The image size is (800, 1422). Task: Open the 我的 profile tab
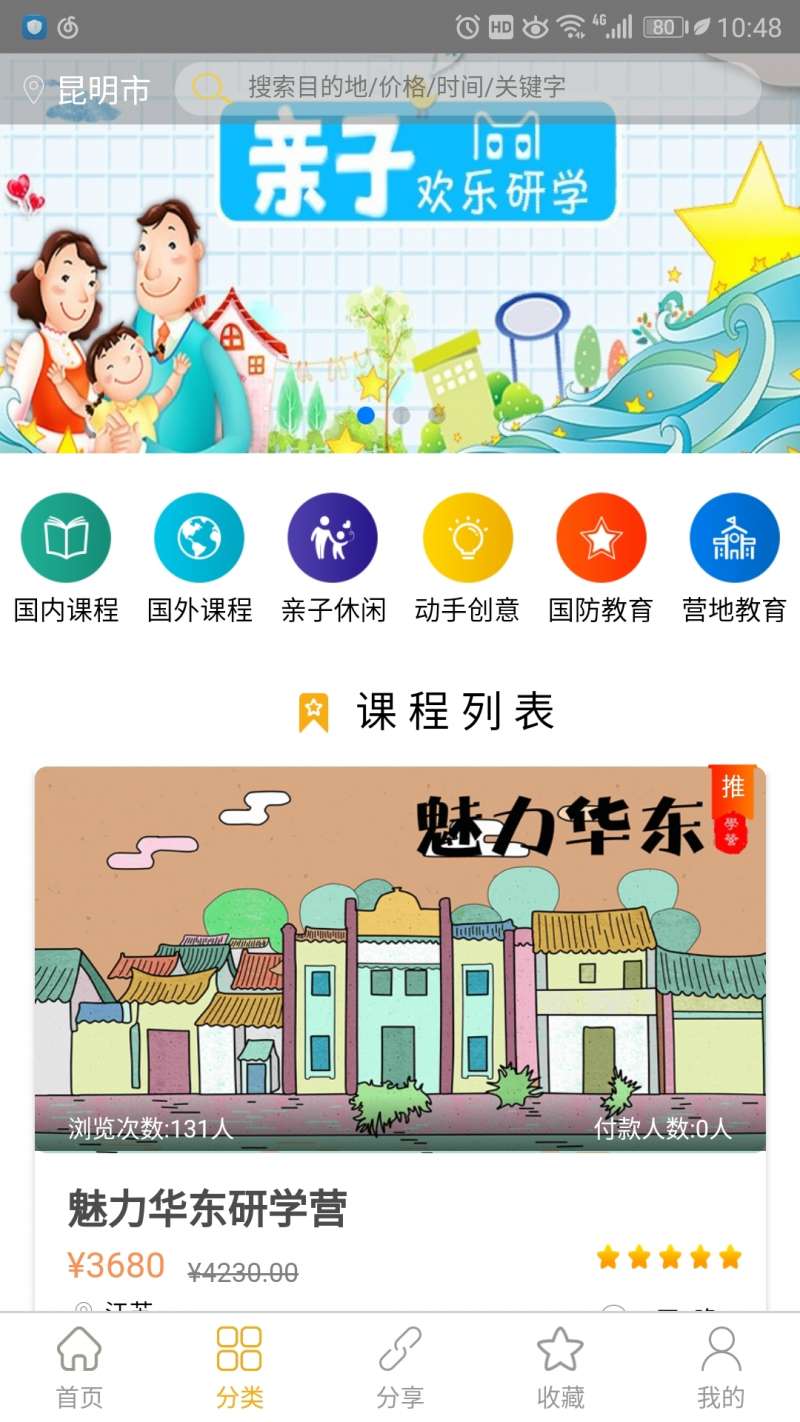721,1367
